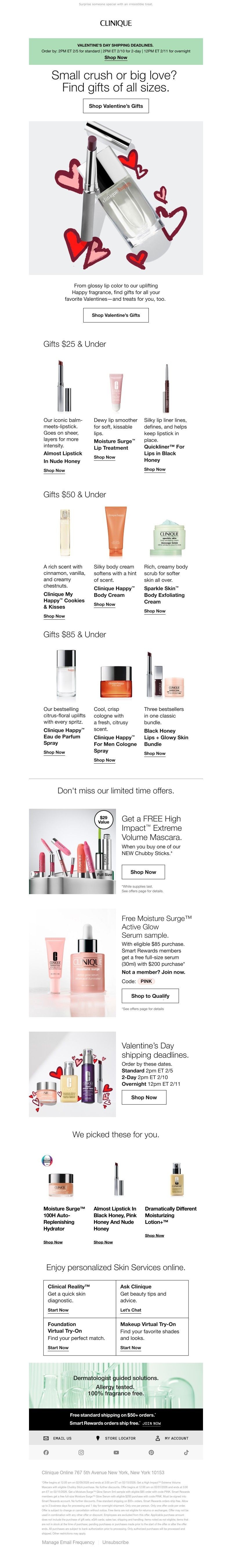This screenshot has width=232, height=1568.
Task: Shop Now for Almost Lipstick In Nude Honey
Action: click(54, 471)
